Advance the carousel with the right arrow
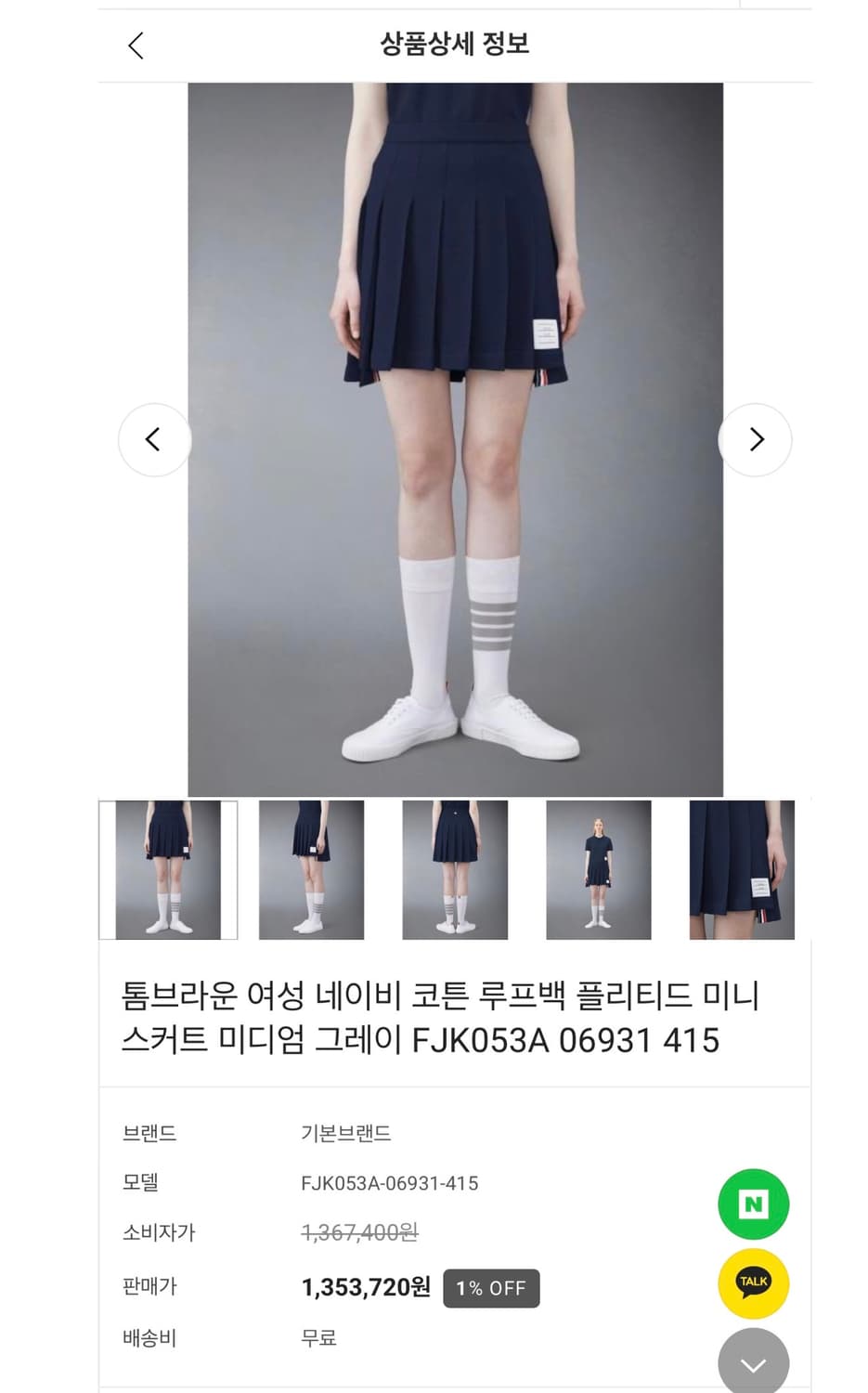868x1393 pixels. [x=756, y=440]
